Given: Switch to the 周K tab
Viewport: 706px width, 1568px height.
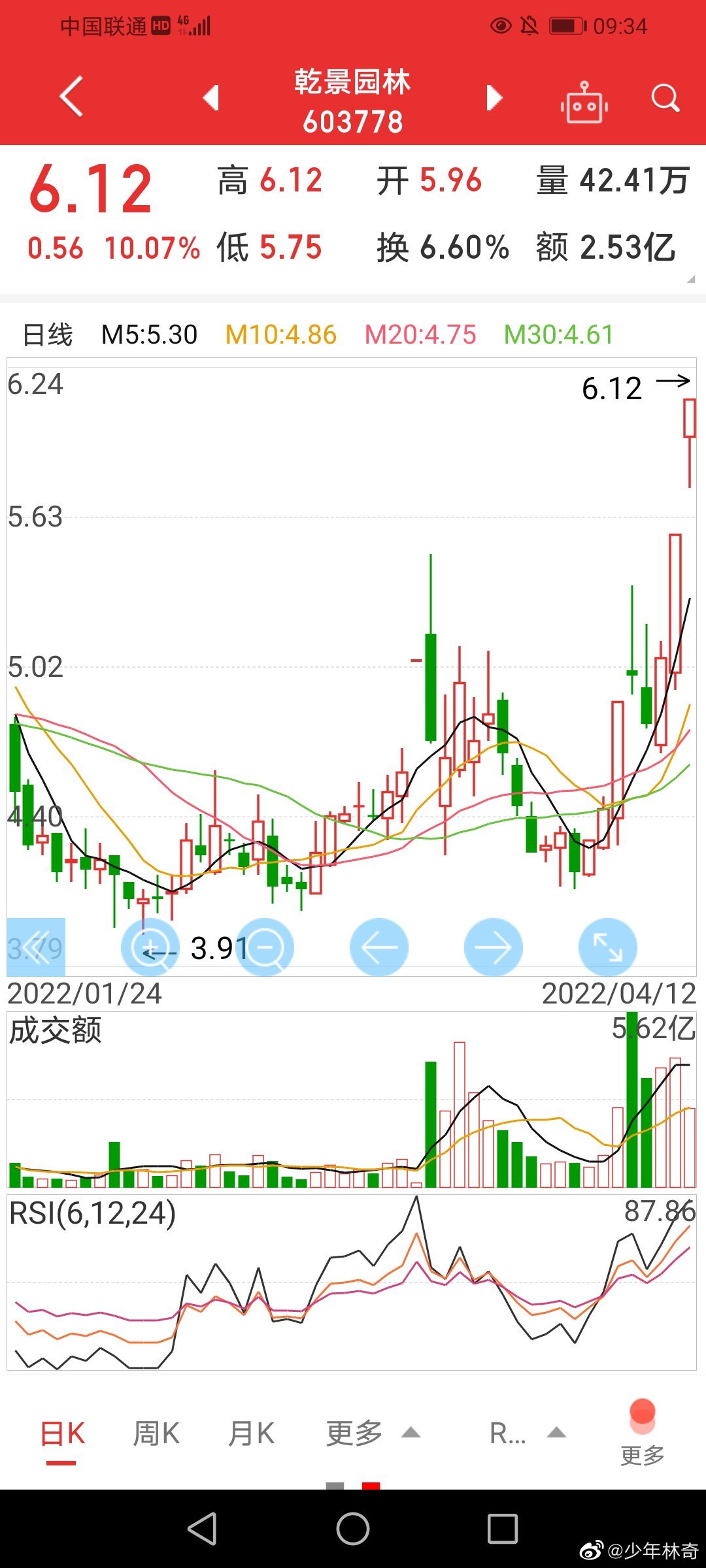Looking at the screenshot, I should point(156,1434).
